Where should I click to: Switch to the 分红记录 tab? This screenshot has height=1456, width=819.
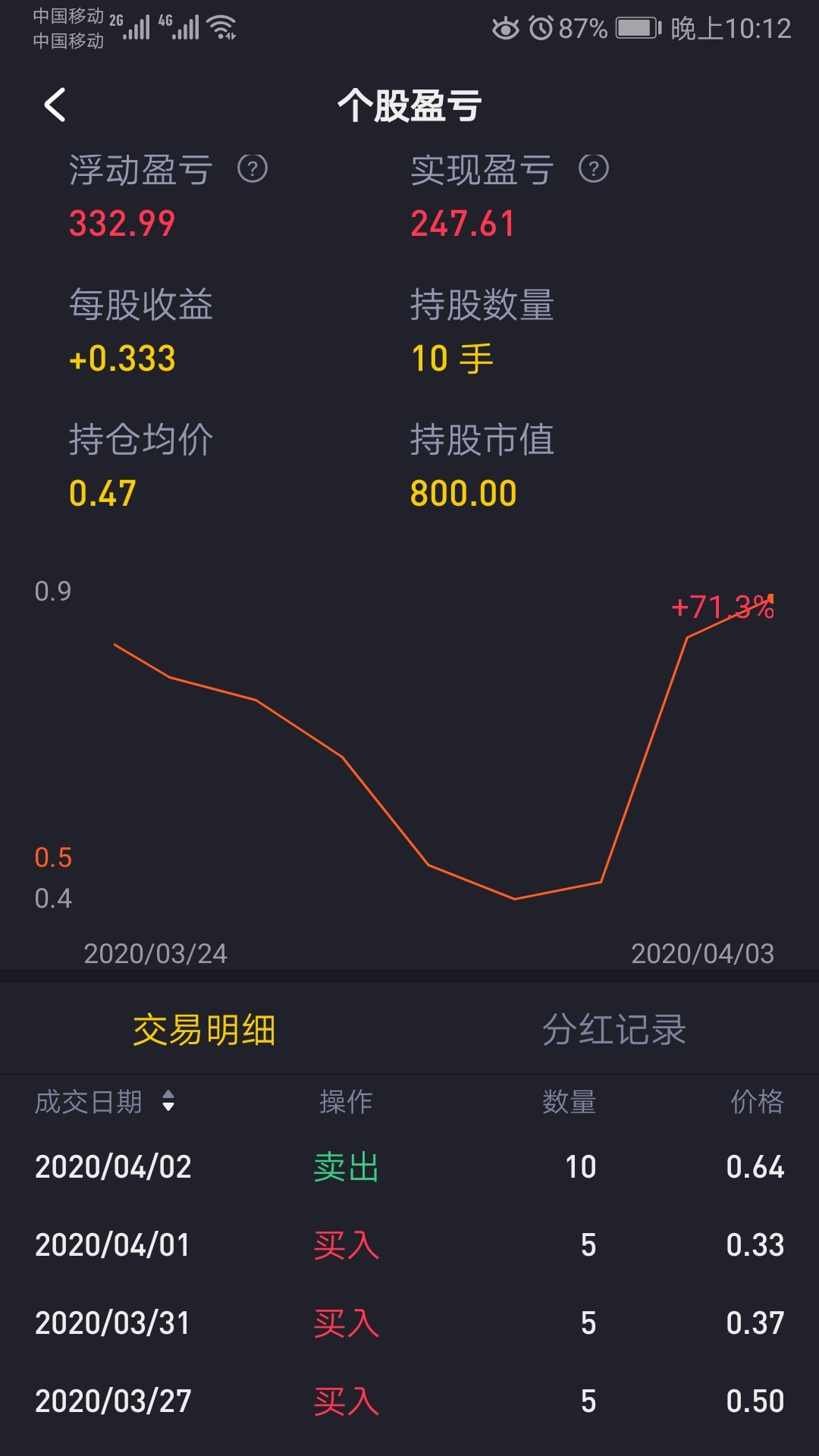[614, 1030]
